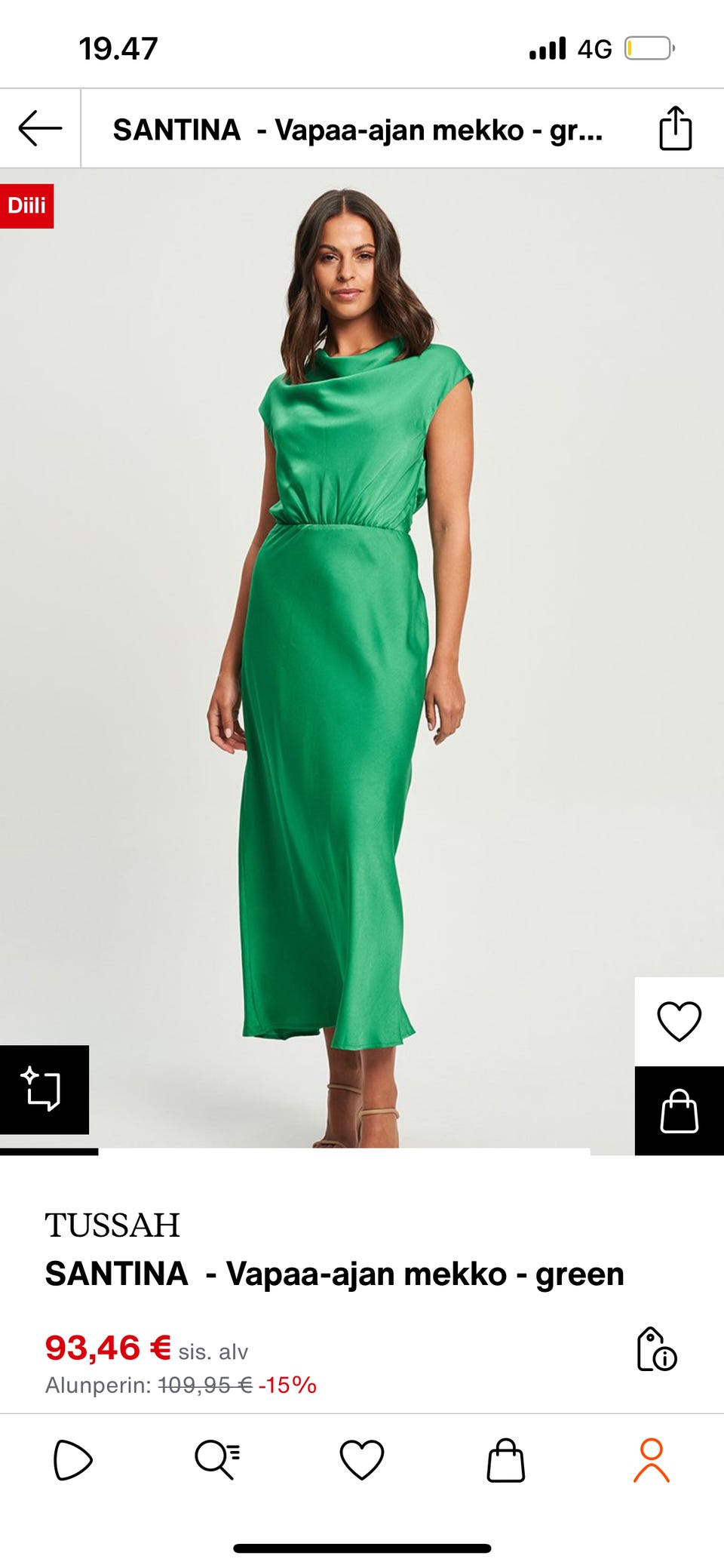Viewport: 724px width, 1568px height.
Task: Open the price information tag icon
Action: (656, 1349)
